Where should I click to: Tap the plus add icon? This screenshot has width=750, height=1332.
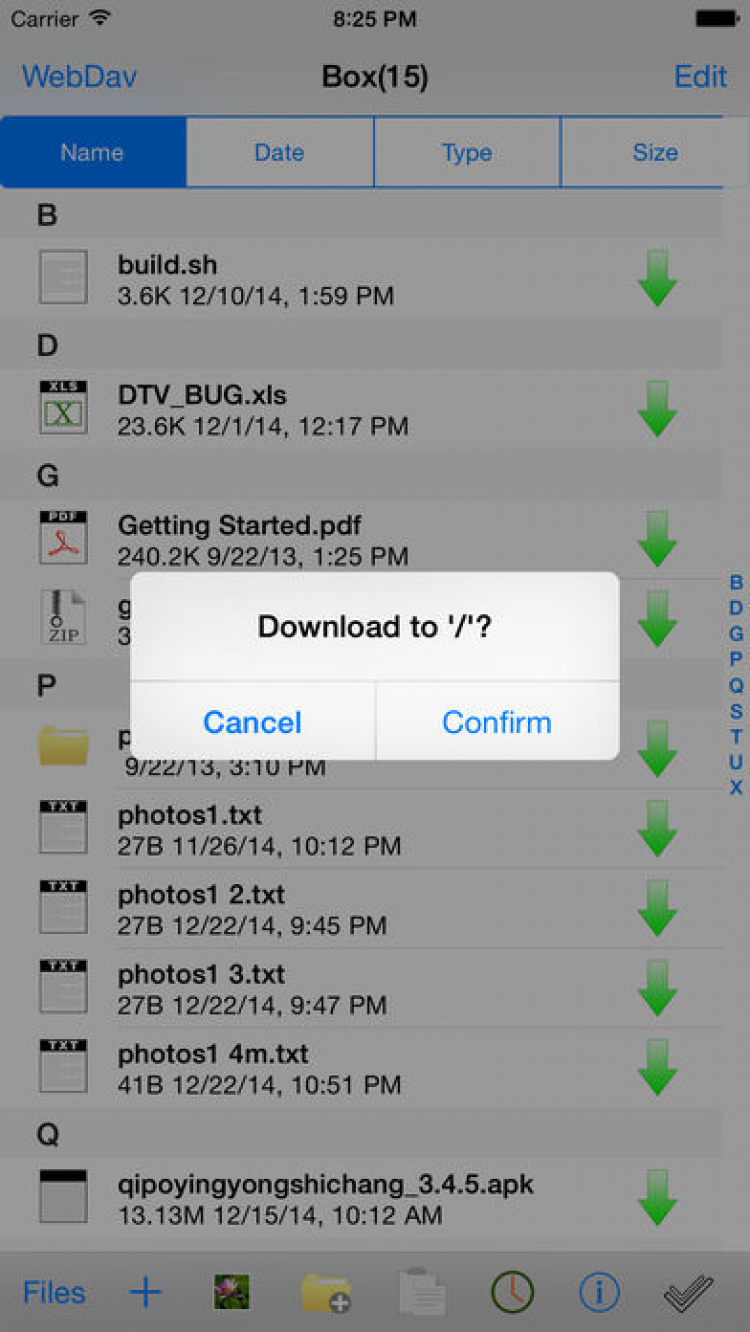click(145, 1292)
